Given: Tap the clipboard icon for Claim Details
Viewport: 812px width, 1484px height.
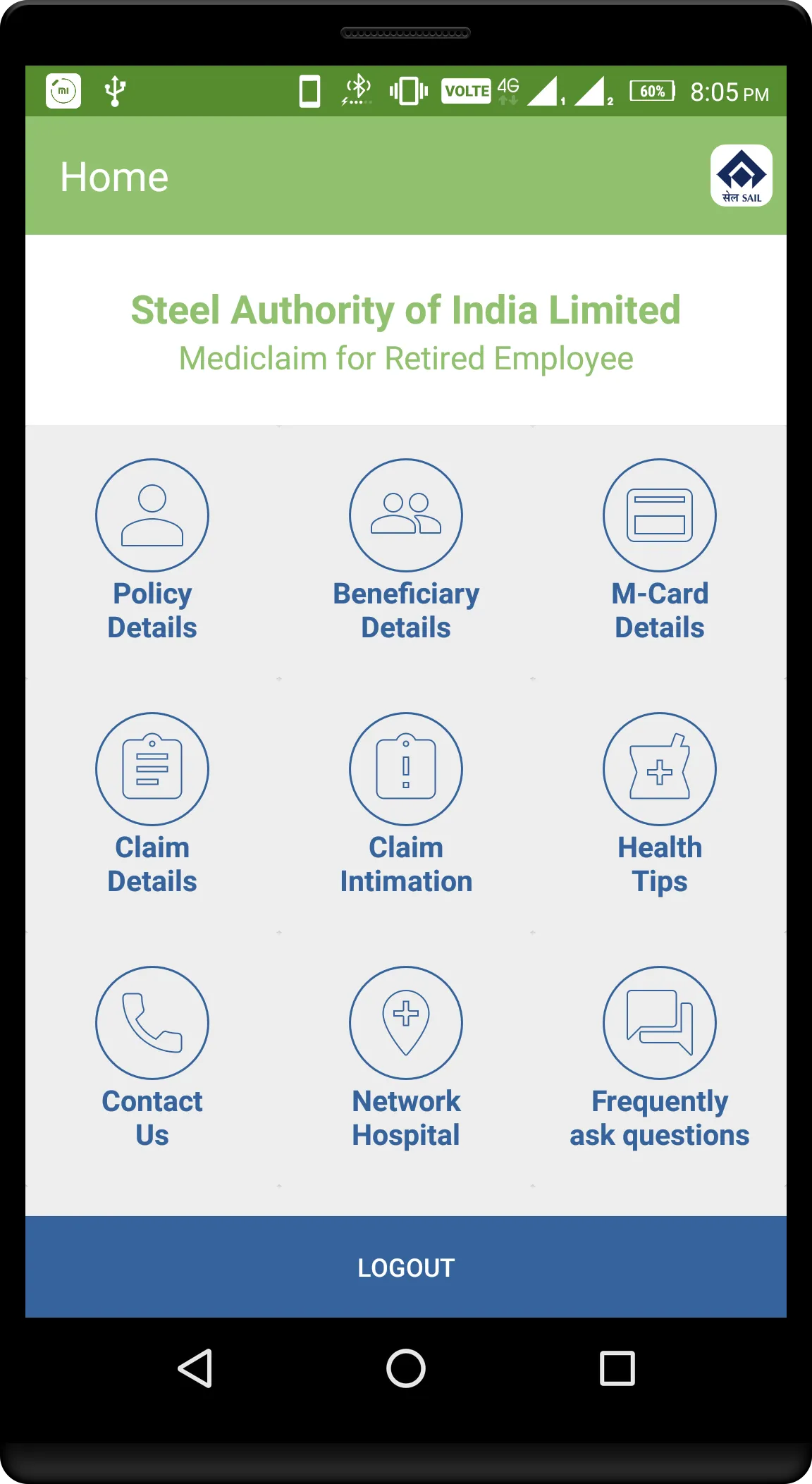Looking at the screenshot, I should click(x=152, y=769).
